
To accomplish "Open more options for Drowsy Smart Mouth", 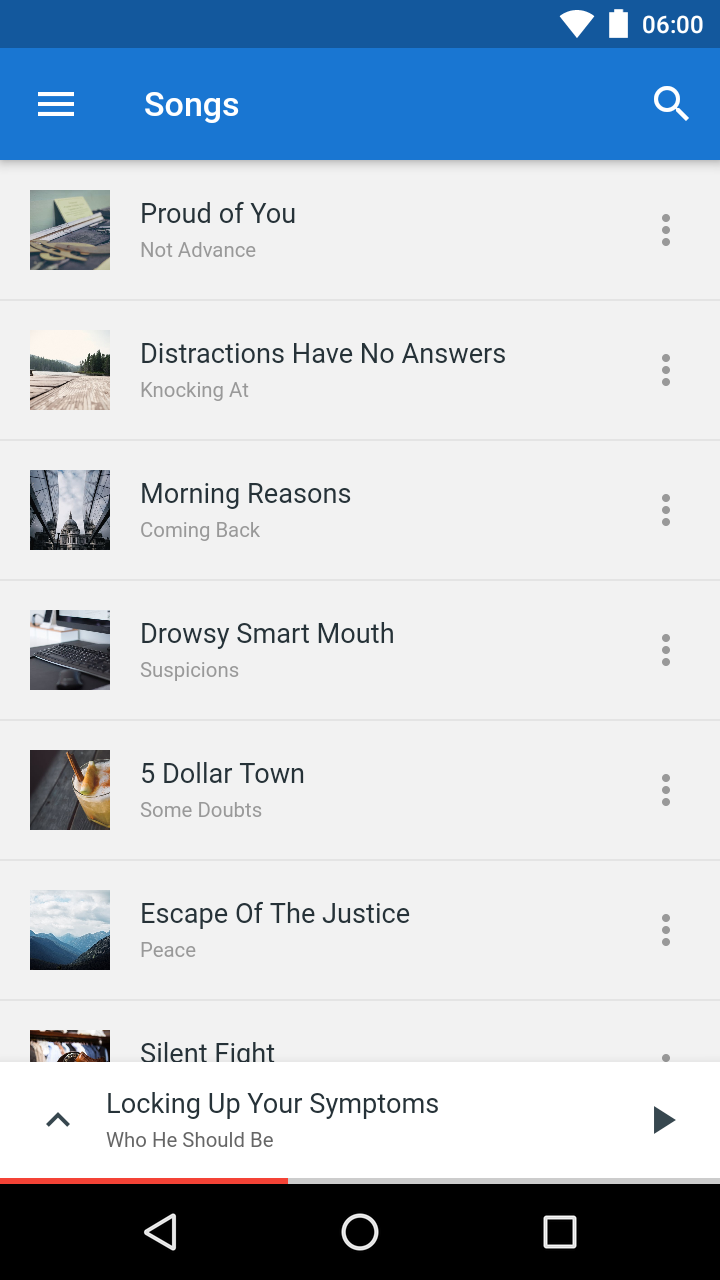I will pyautogui.click(x=666, y=650).
